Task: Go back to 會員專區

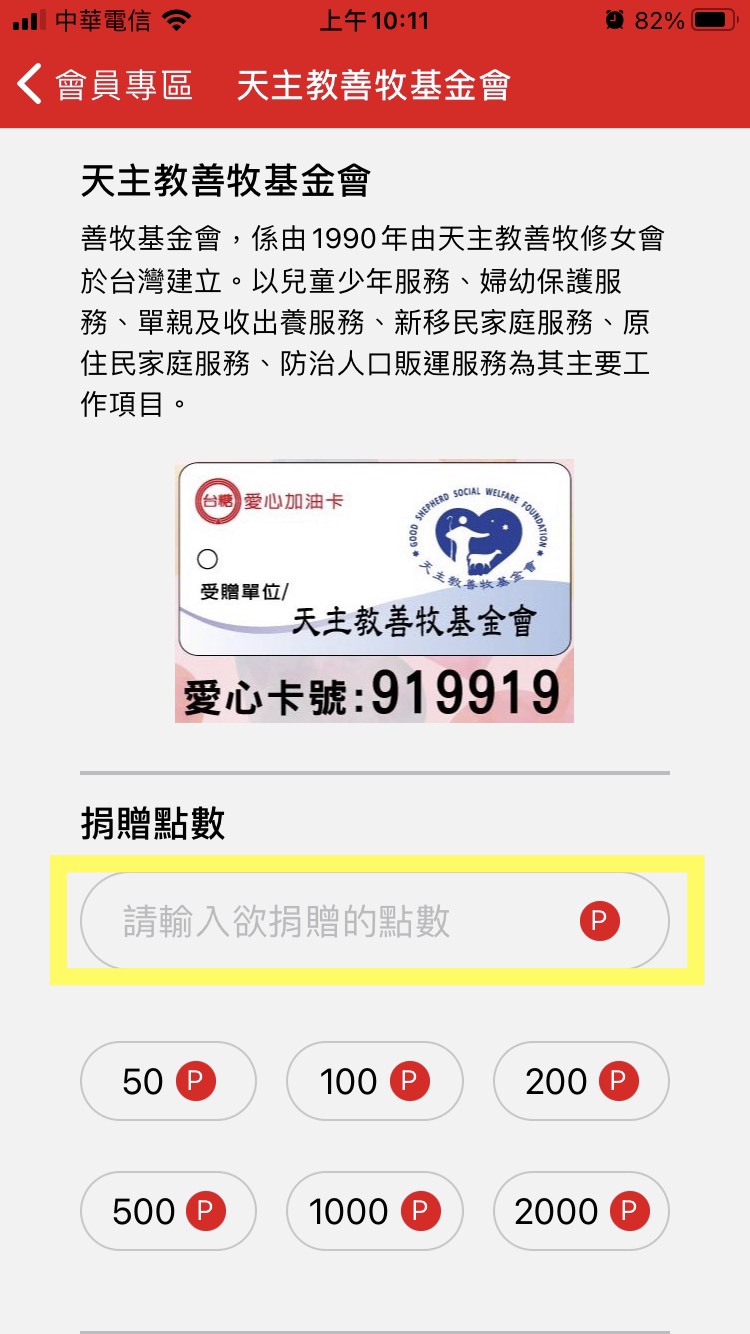Action: 105,85
